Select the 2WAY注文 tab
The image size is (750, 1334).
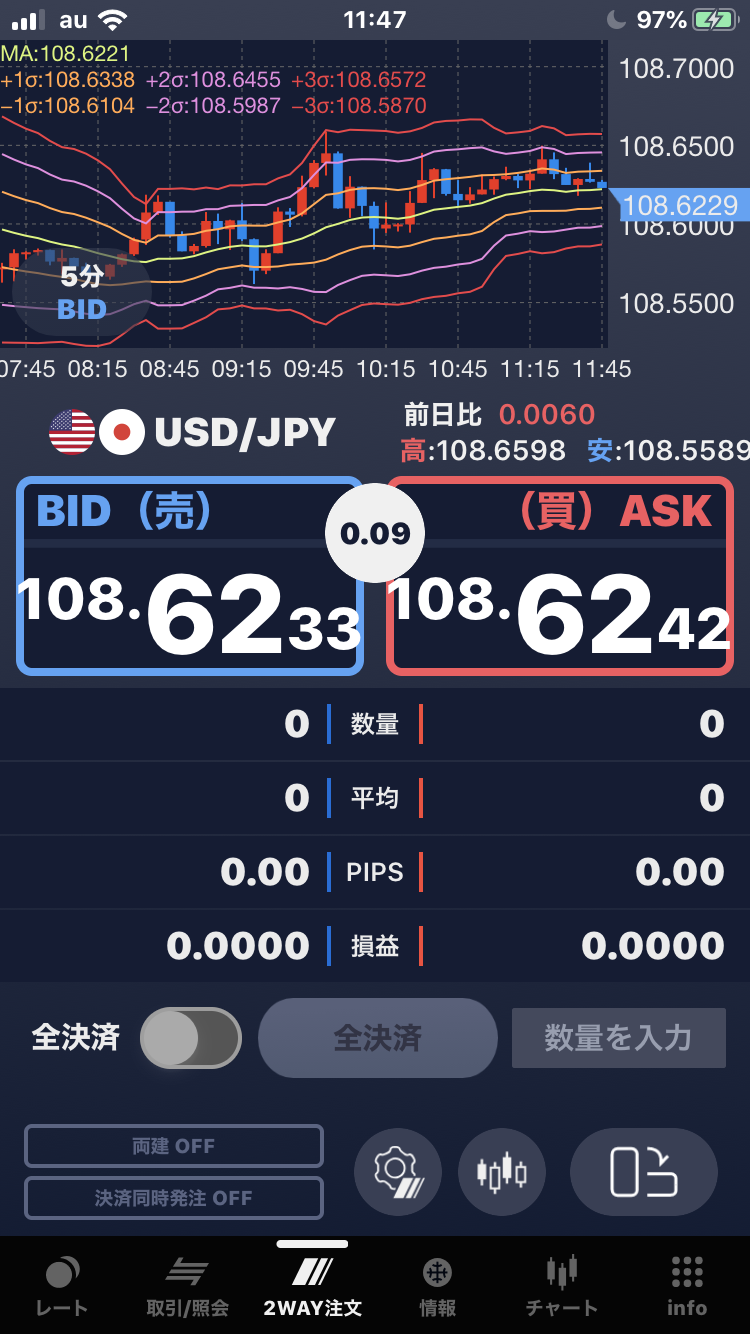312,1288
